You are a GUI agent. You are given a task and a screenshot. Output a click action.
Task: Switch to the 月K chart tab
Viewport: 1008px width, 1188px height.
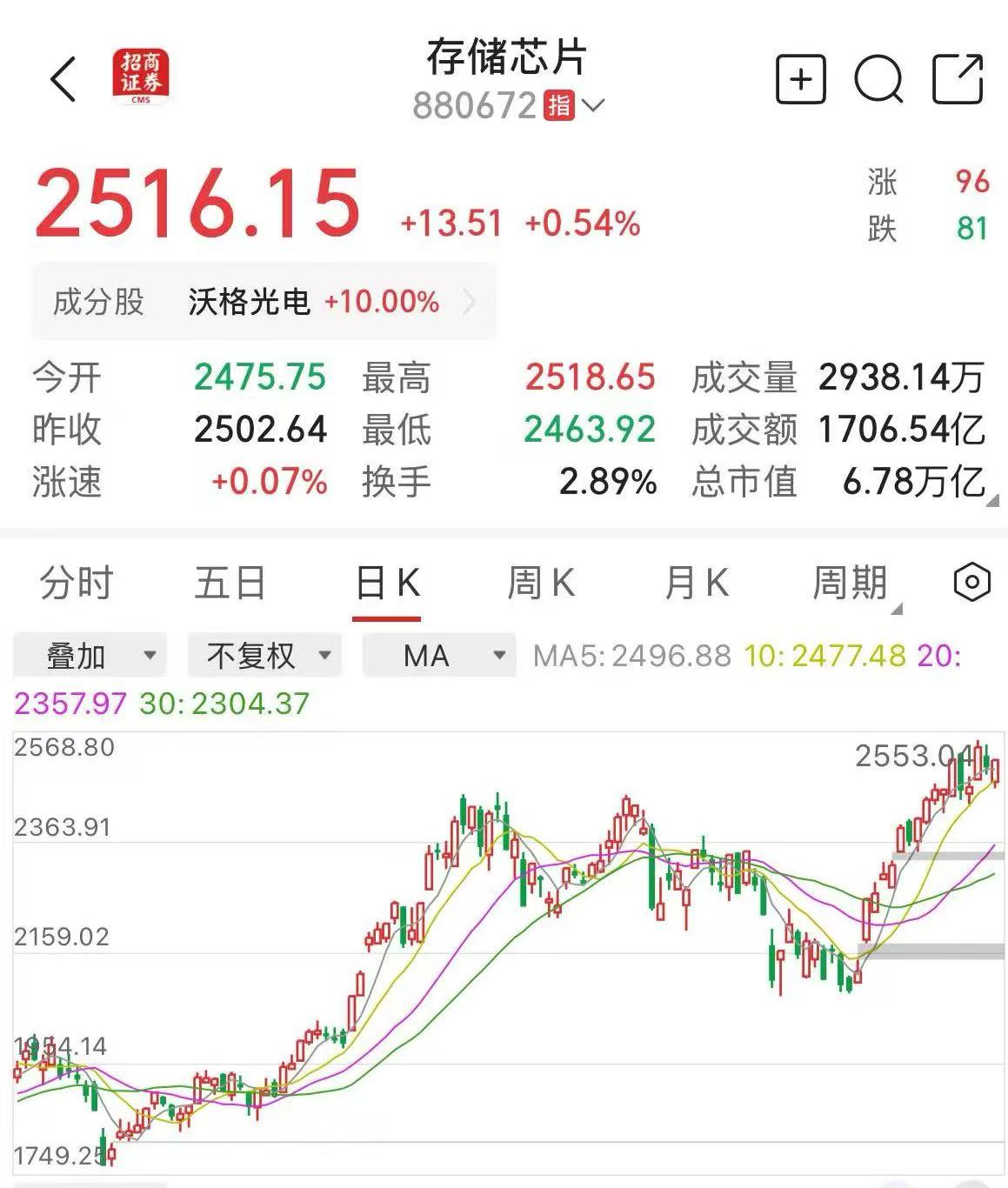[x=696, y=582]
